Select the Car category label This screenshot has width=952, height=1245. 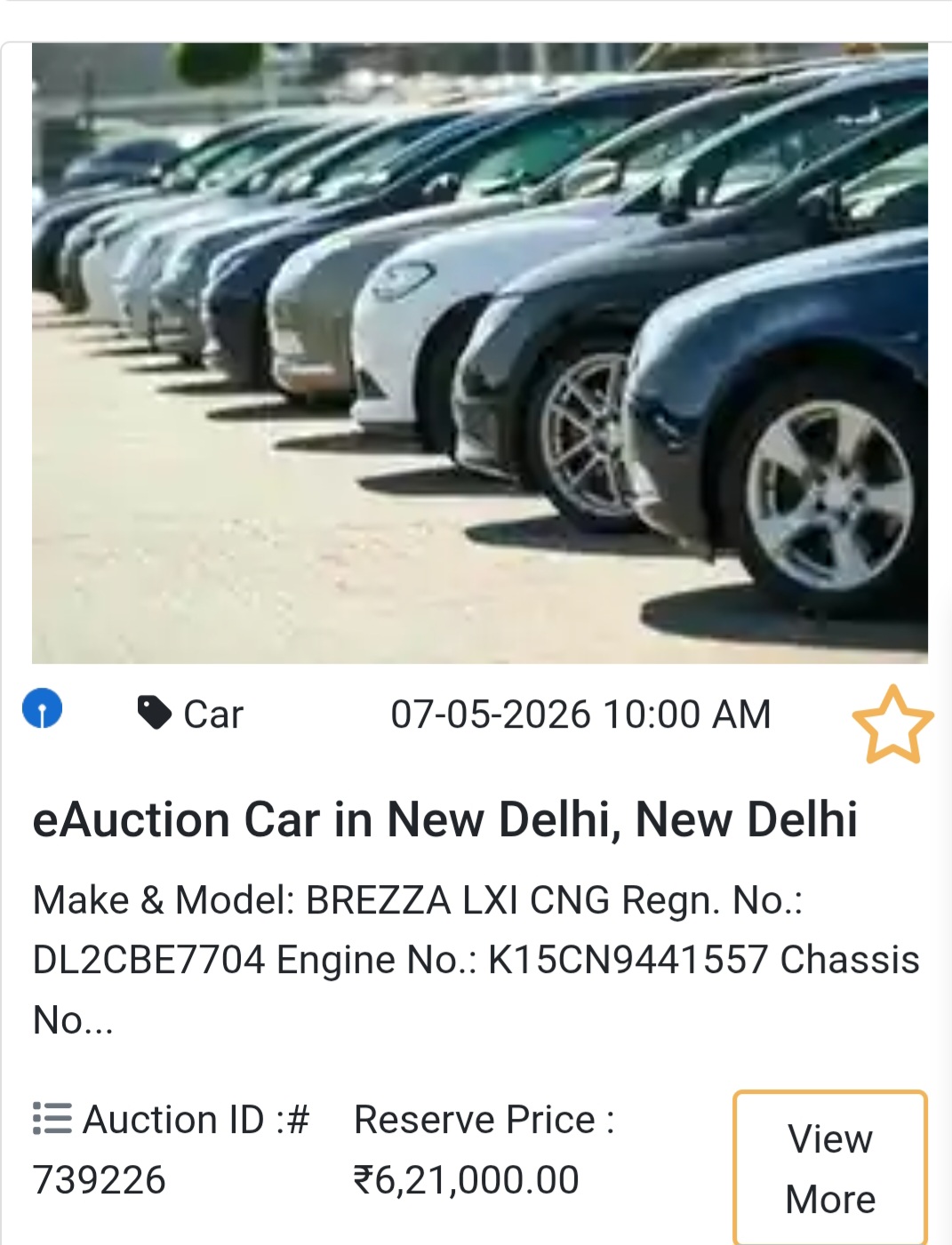(212, 712)
